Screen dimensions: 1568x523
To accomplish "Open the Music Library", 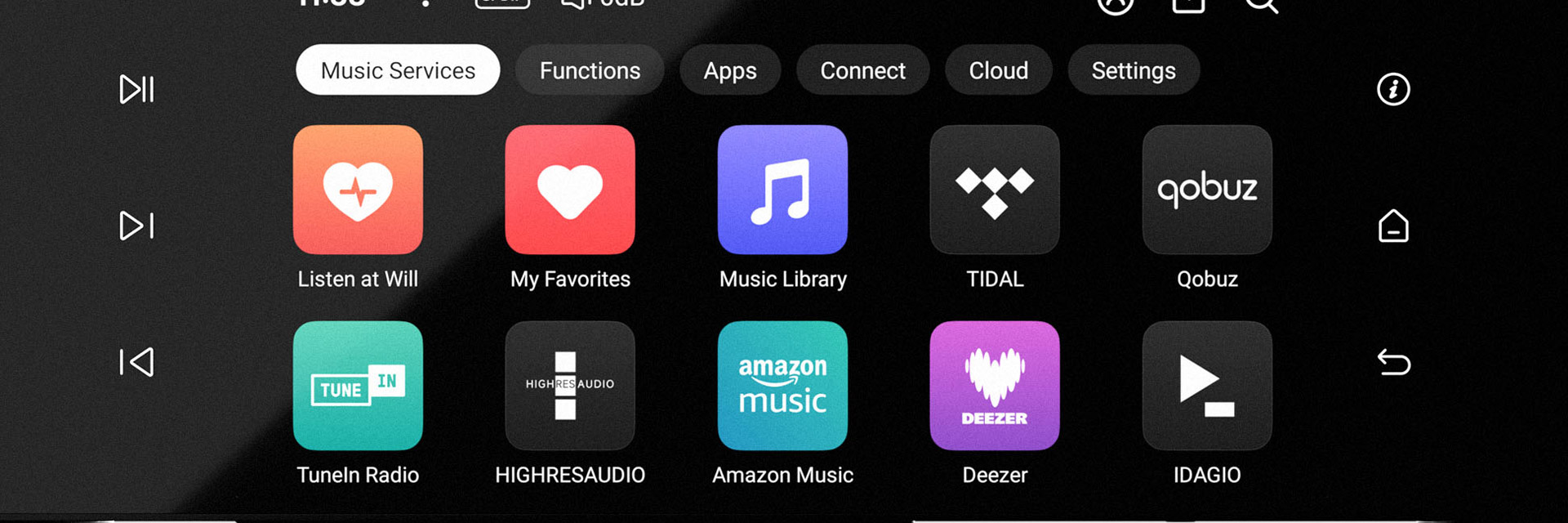I will pyautogui.click(x=782, y=190).
